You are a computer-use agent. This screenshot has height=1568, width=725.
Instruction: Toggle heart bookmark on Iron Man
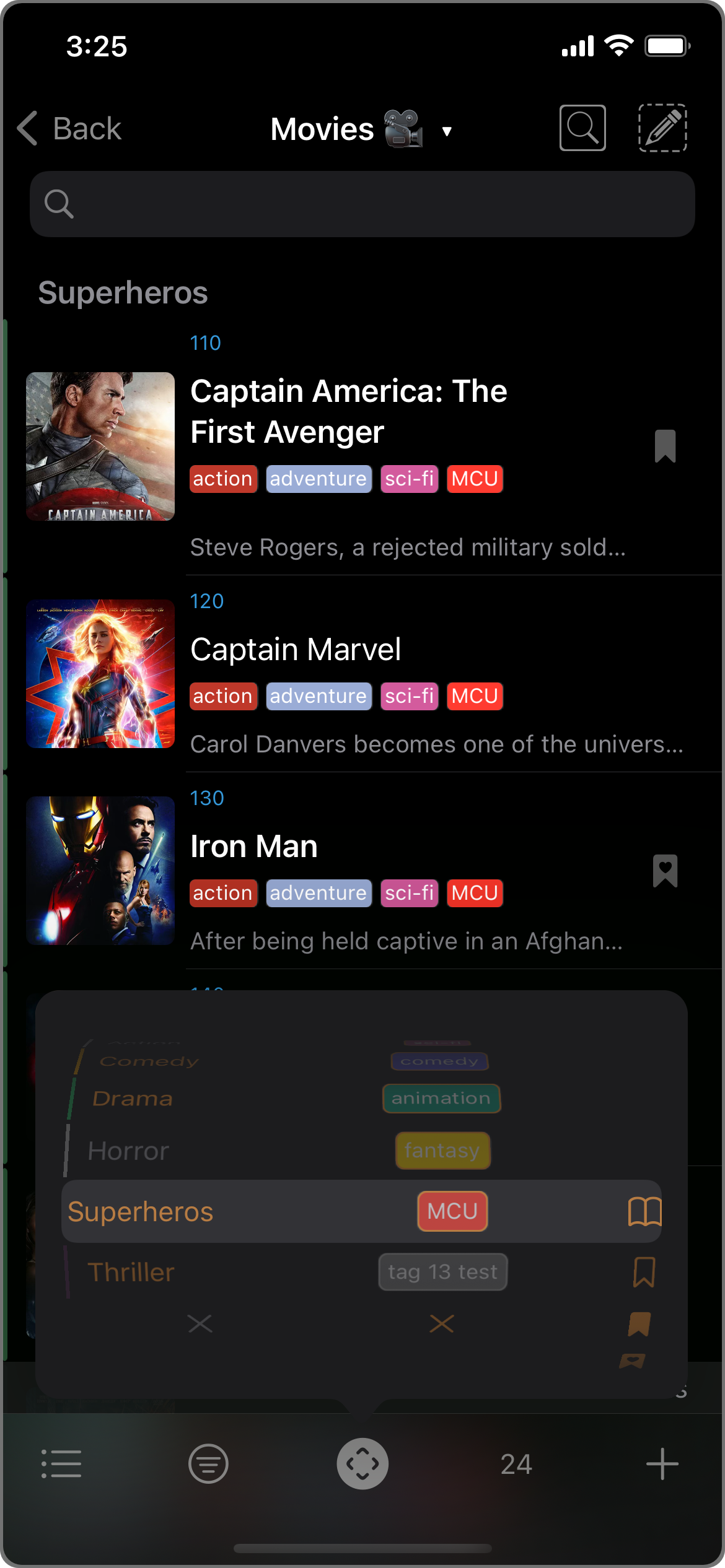[x=665, y=871]
